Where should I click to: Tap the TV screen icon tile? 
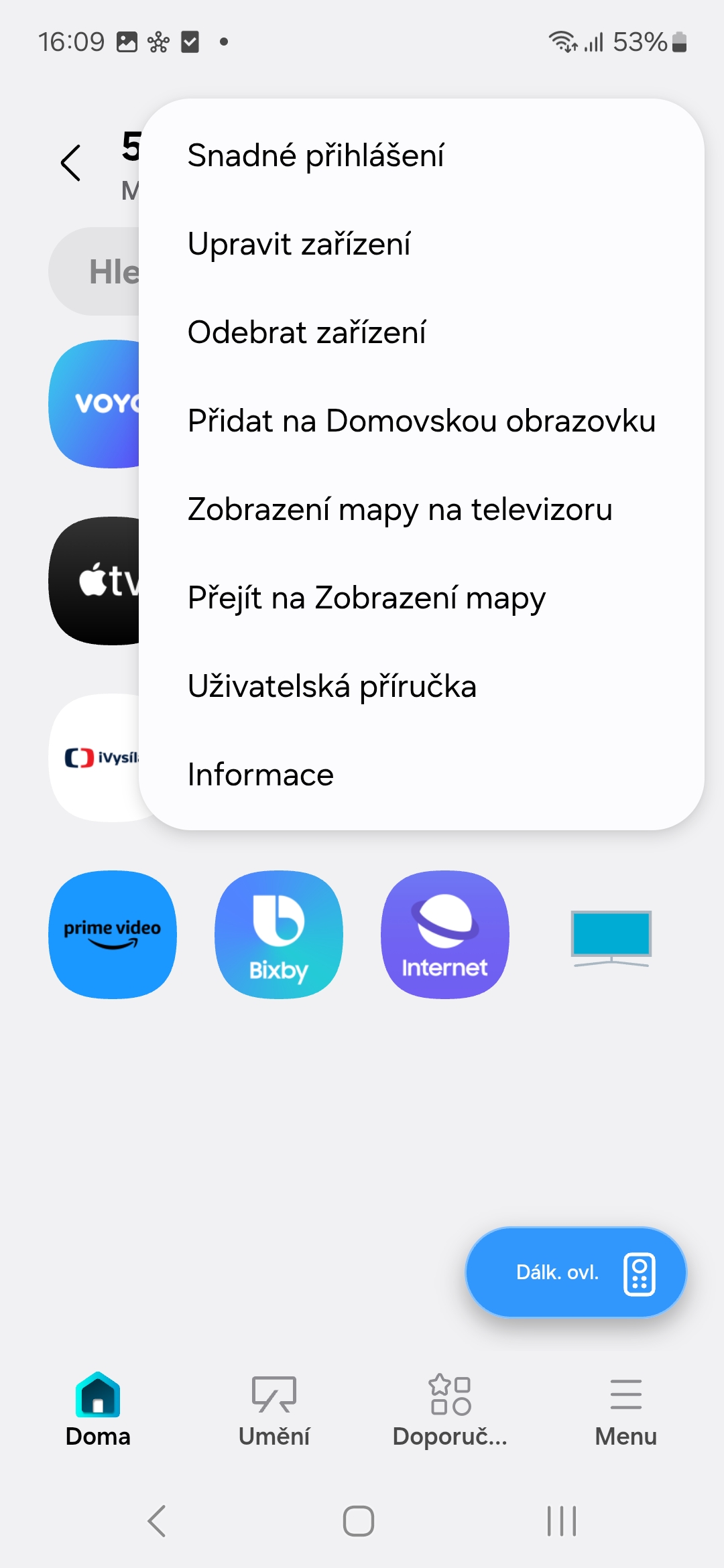611,937
